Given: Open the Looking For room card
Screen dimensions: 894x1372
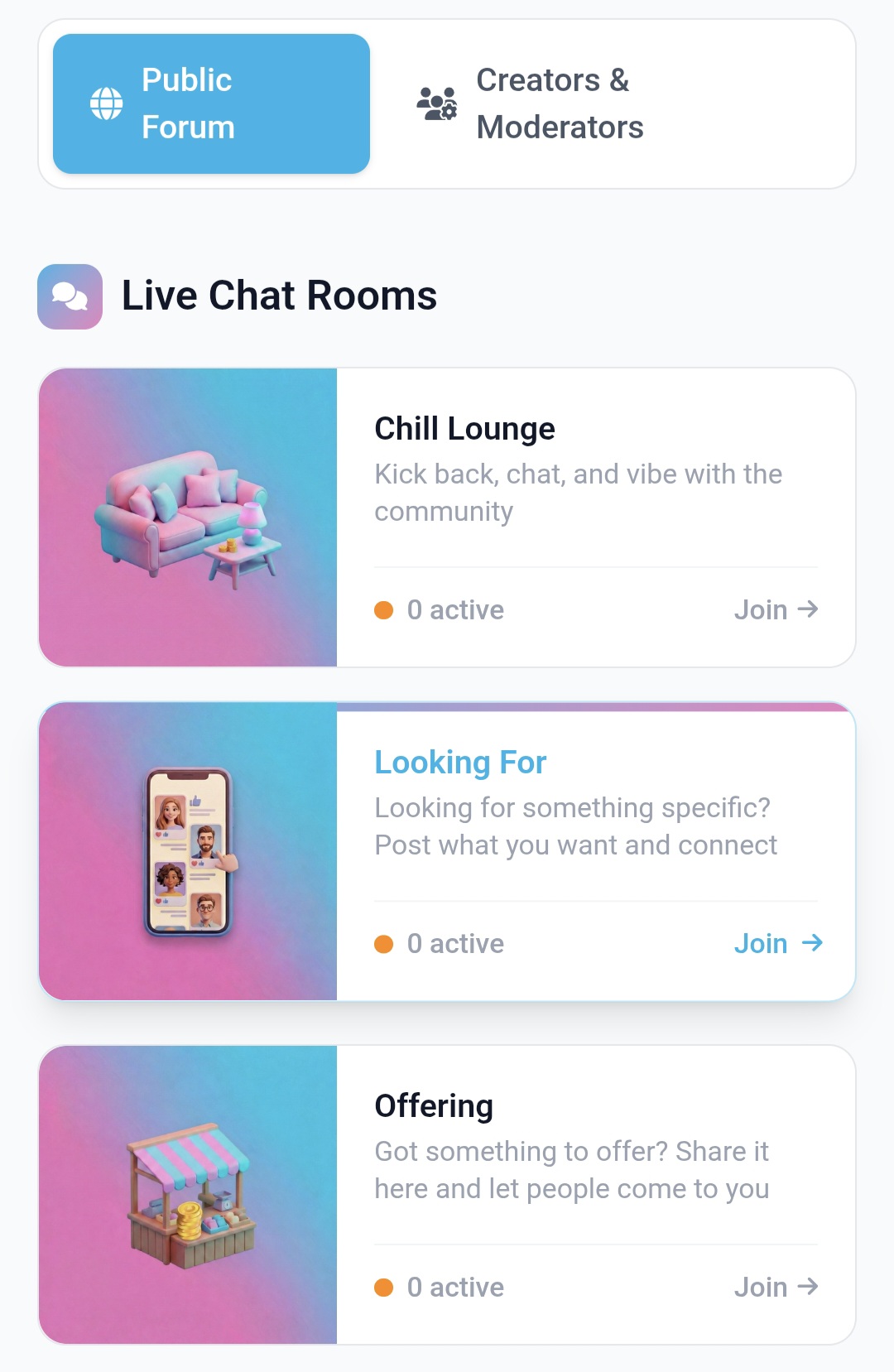Looking at the screenshot, I should pos(460,763).
